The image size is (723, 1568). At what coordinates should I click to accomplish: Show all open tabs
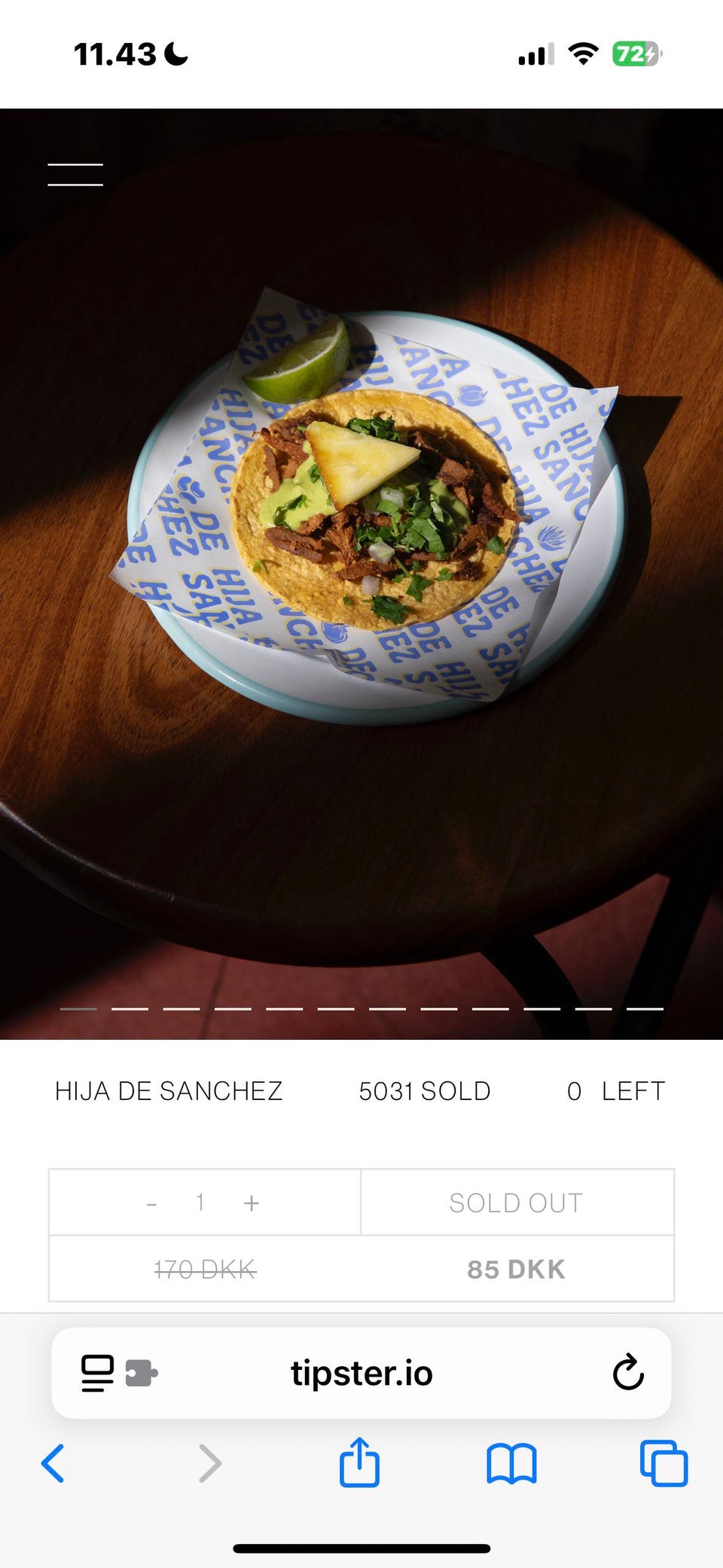[664, 1463]
